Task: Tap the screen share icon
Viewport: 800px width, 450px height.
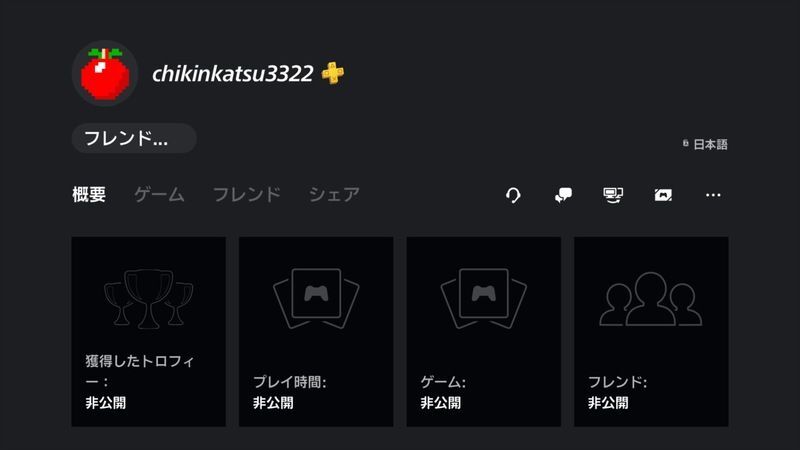Action: (613, 195)
